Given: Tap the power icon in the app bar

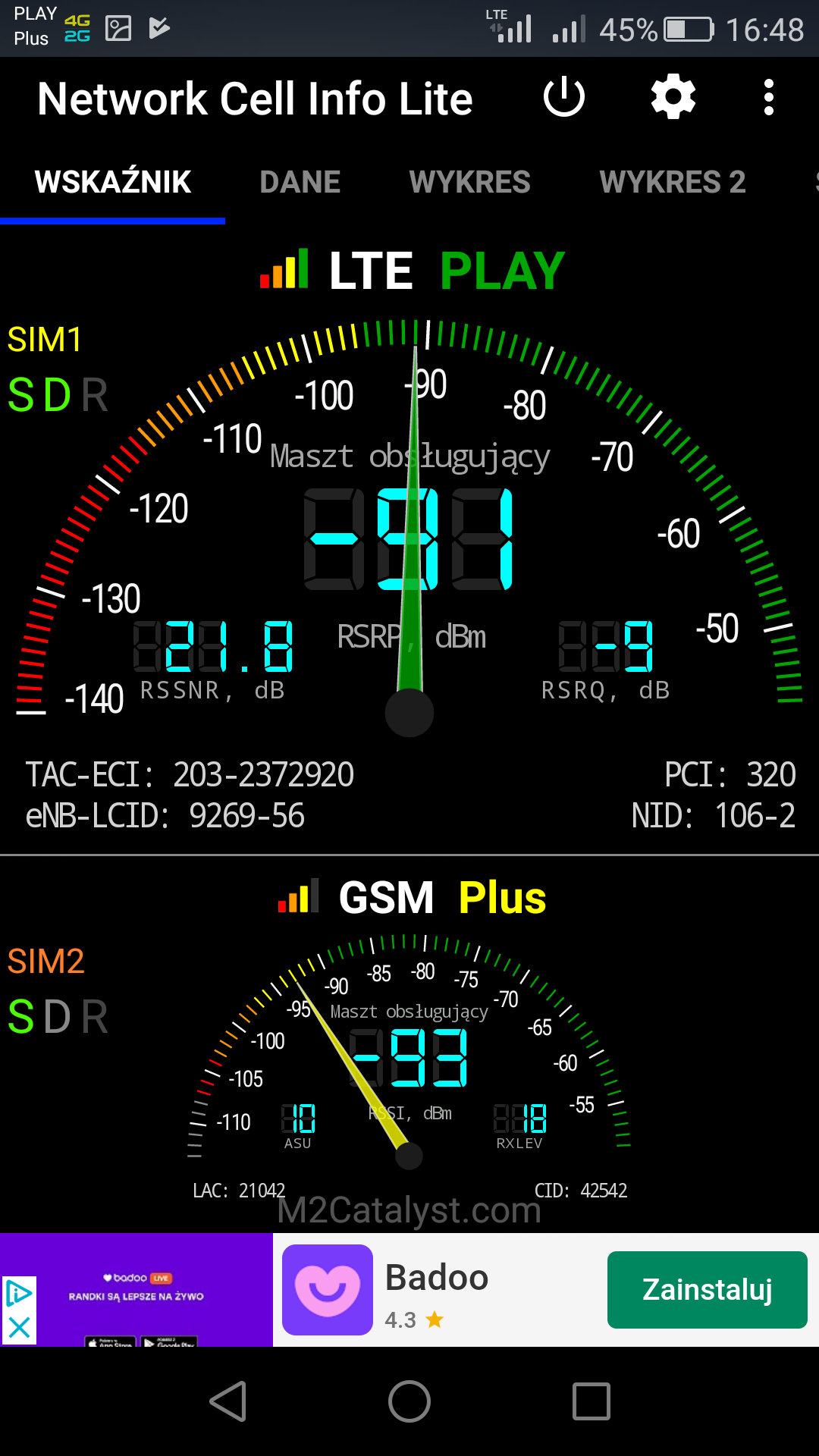Looking at the screenshot, I should click(564, 98).
